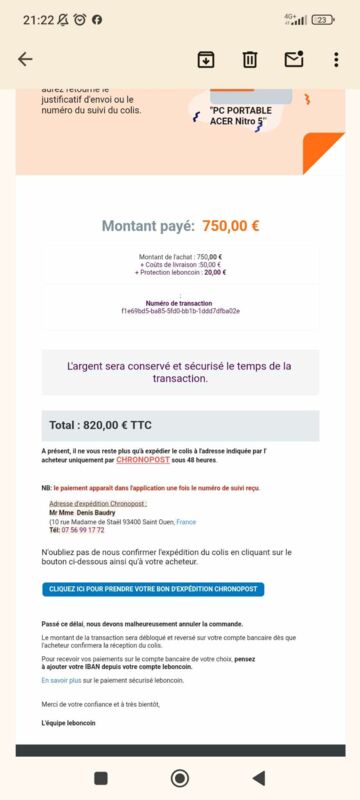Tap the blue Chronopost bon d'expédition button
The width and height of the screenshot is (360, 800).
(153, 589)
